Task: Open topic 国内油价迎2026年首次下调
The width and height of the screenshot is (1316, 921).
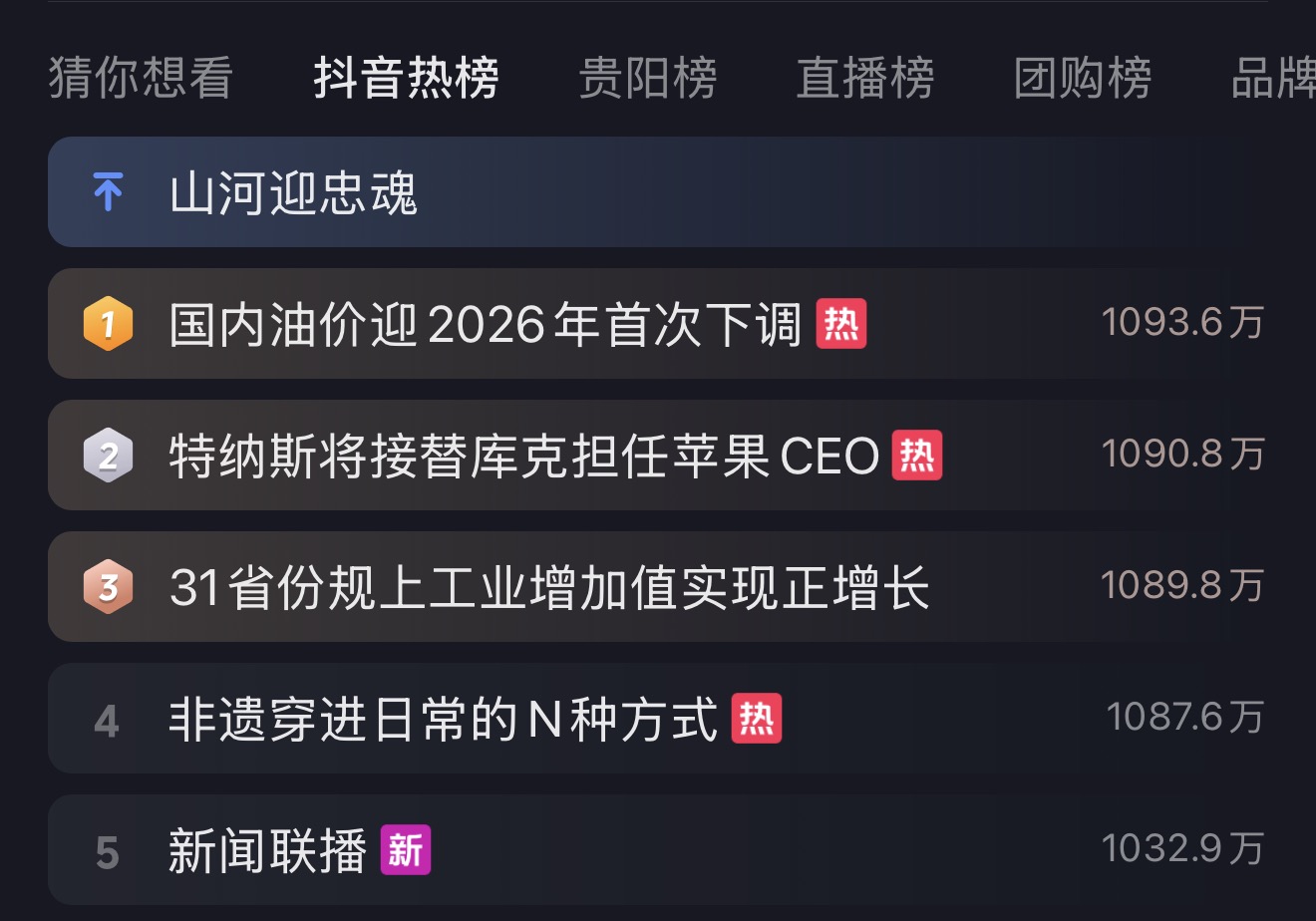Action: (486, 324)
